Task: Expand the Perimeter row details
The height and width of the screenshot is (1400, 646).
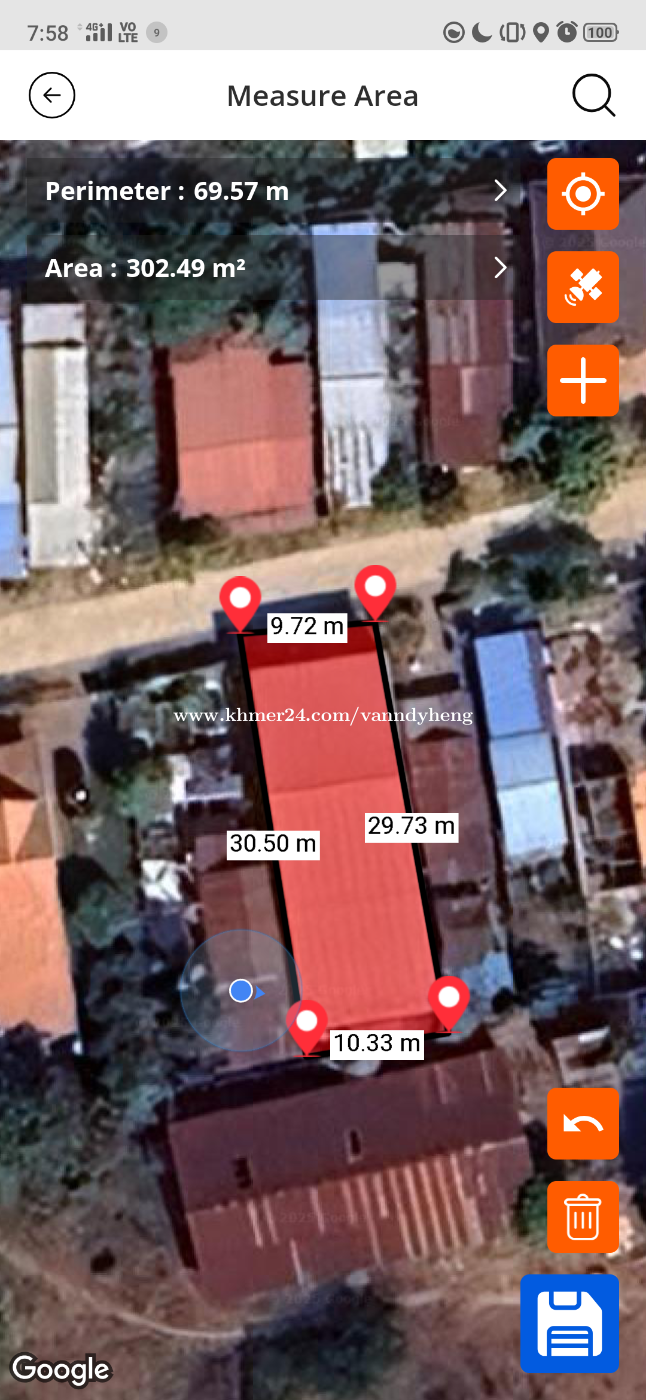Action: pos(500,191)
